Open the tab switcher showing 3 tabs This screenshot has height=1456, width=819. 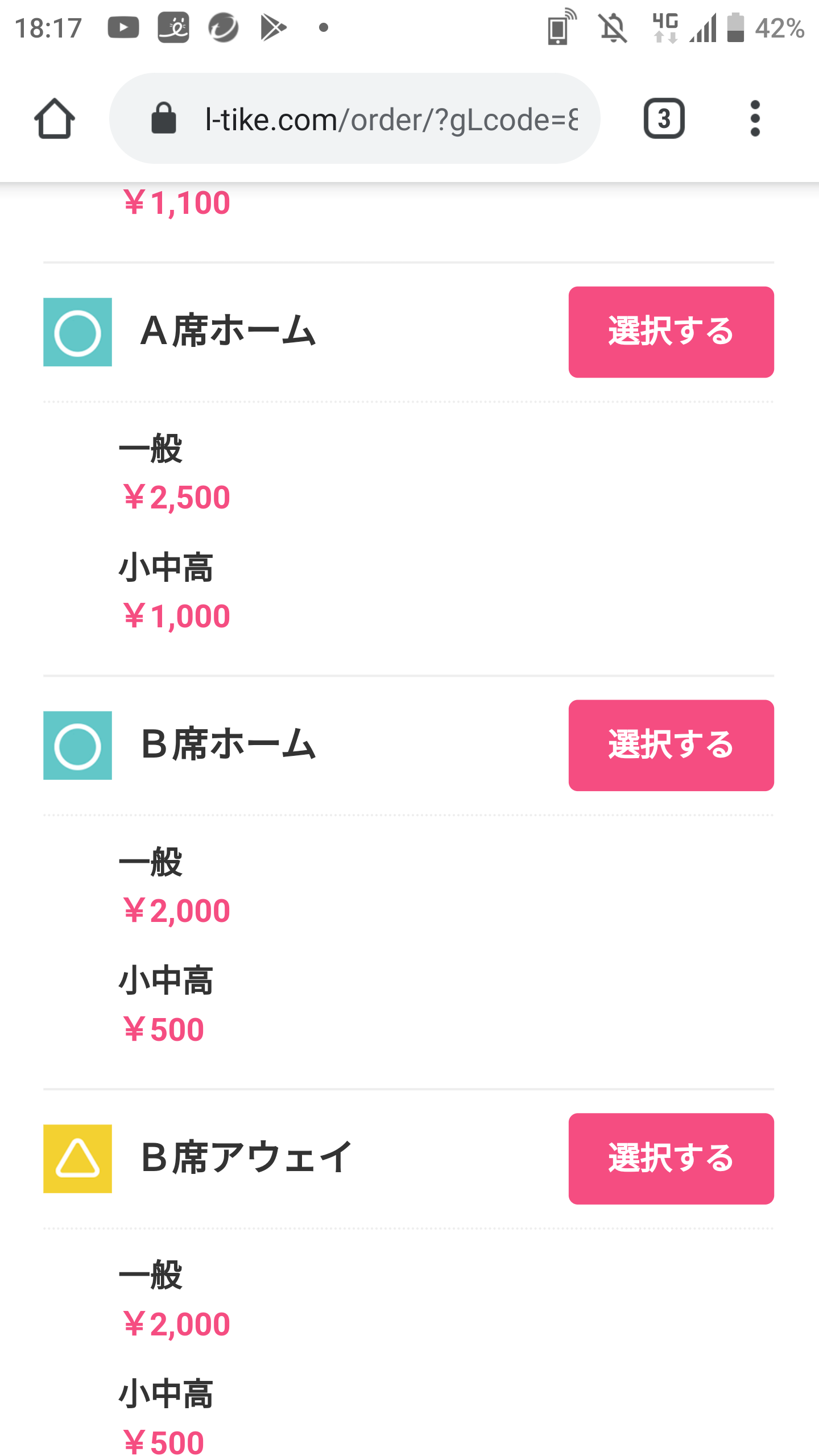pos(664,119)
